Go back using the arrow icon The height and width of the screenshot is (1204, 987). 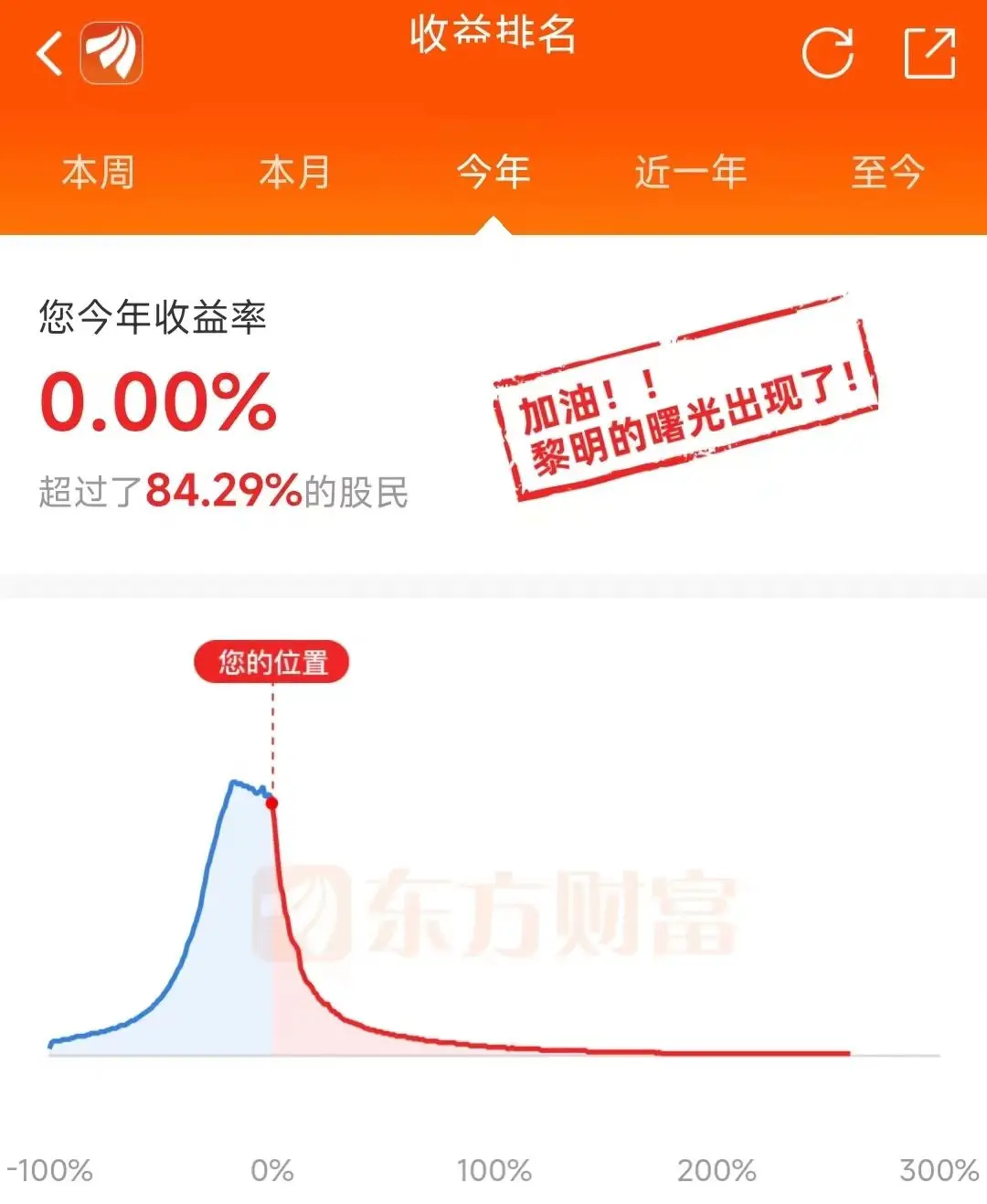(x=49, y=54)
